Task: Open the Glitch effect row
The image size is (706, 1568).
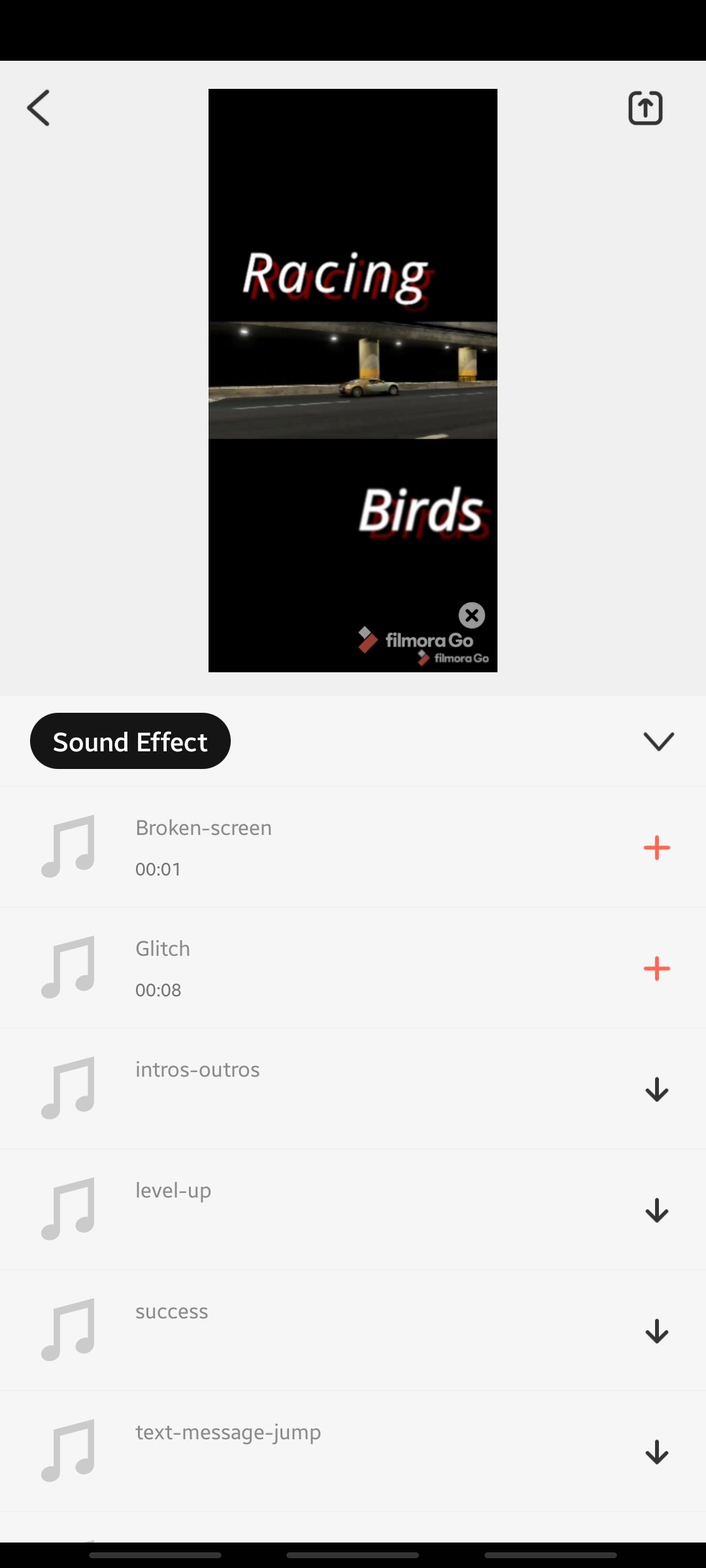Action: click(294, 967)
